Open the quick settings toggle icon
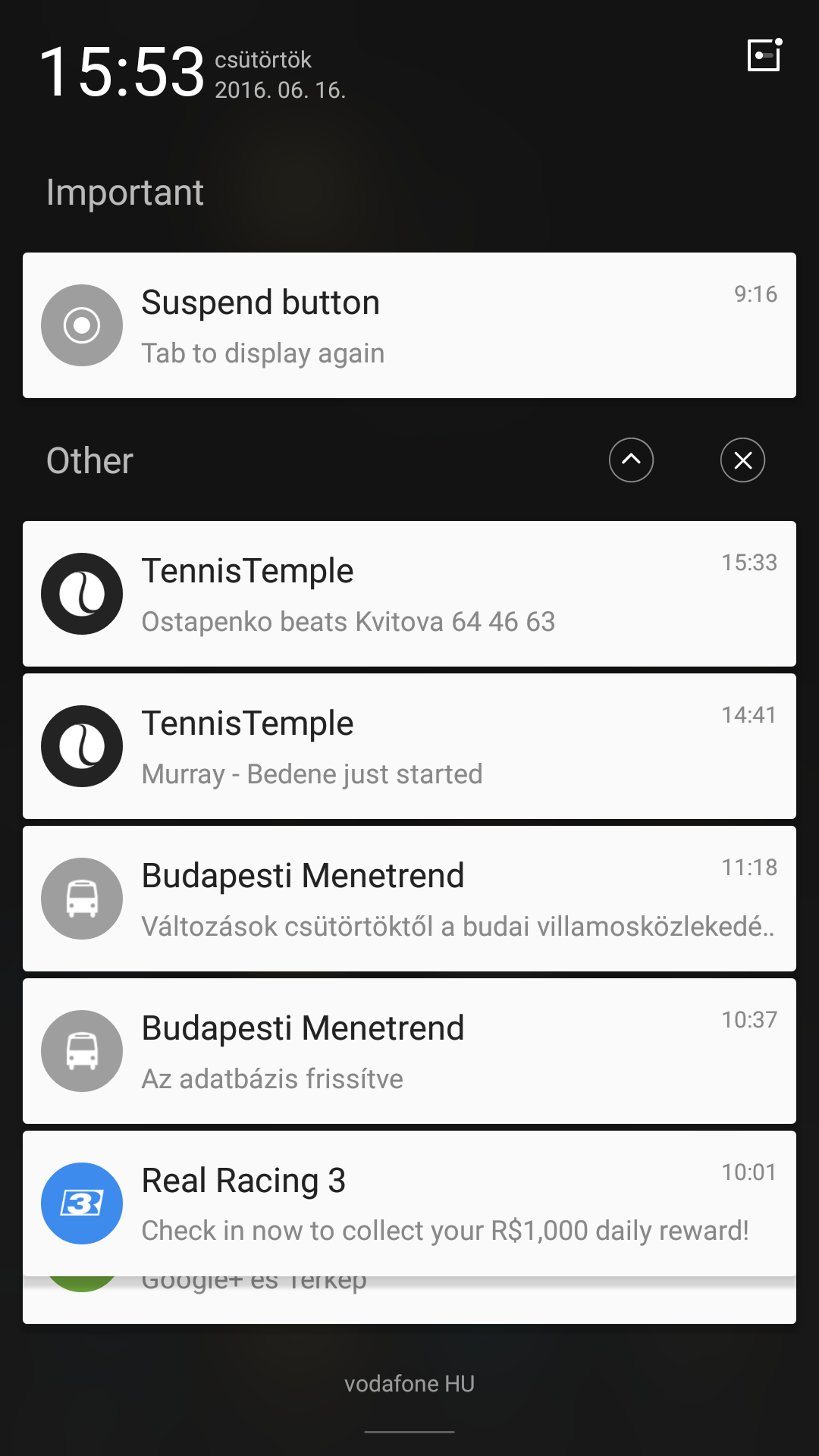This screenshot has width=819, height=1456. coord(764,55)
